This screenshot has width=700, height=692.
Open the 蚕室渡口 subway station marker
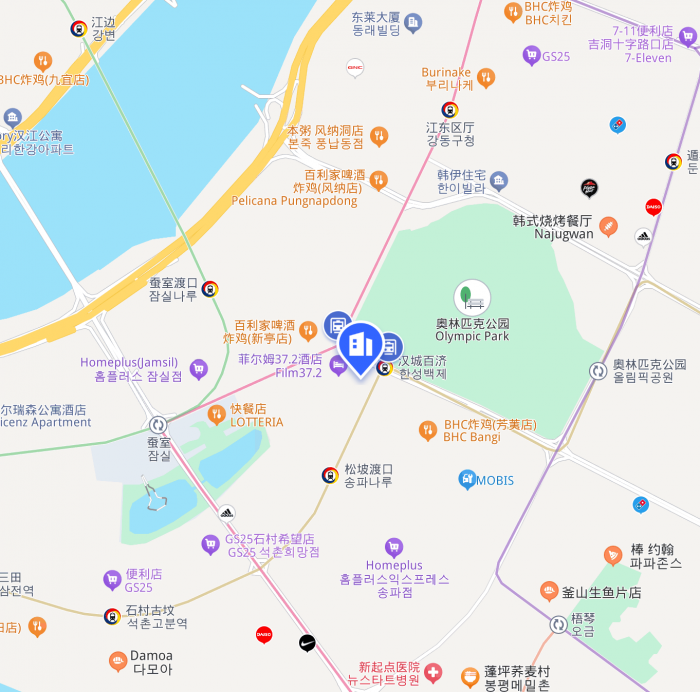pyautogui.click(x=209, y=289)
